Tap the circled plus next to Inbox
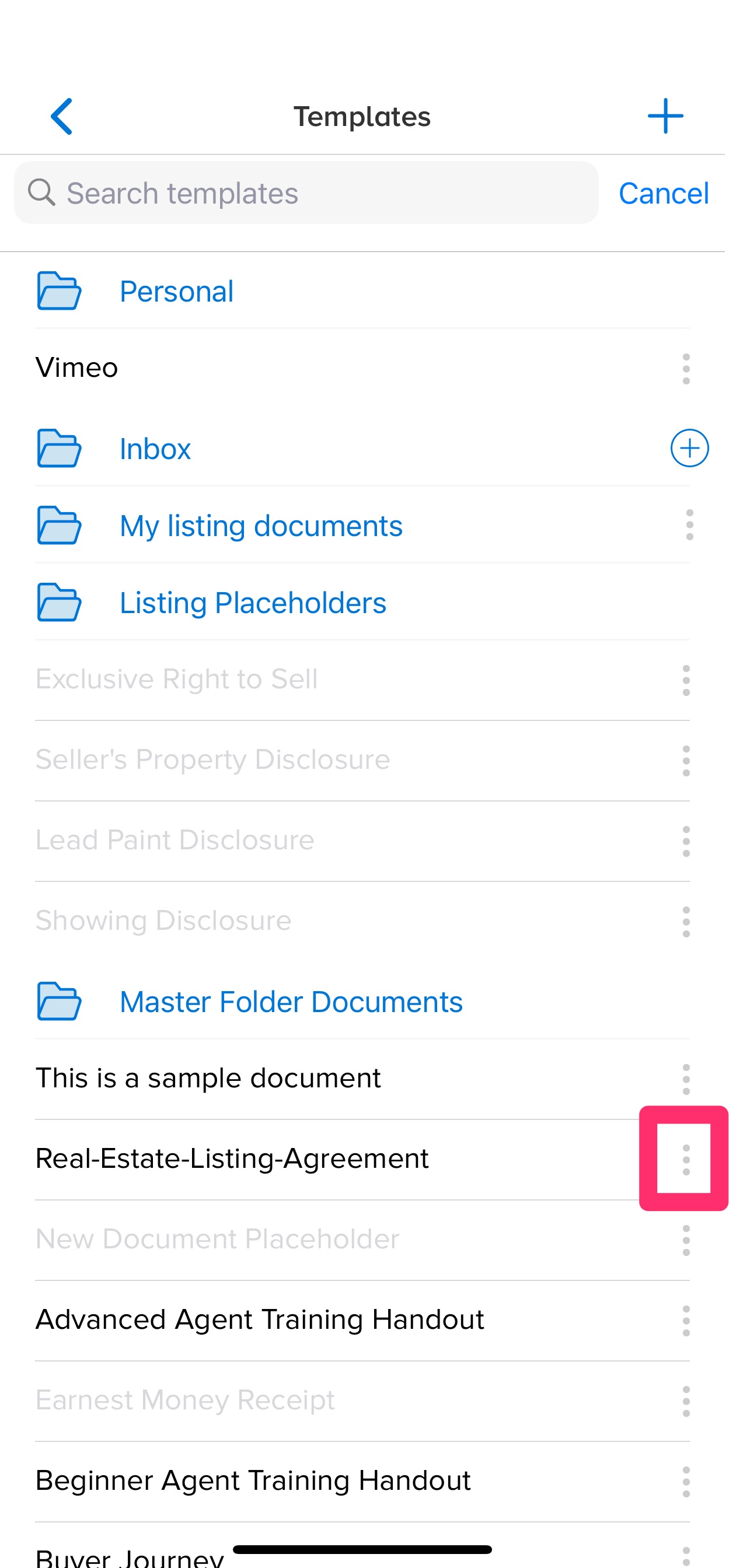The width and height of the screenshot is (729, 1568). coord(689,449)
